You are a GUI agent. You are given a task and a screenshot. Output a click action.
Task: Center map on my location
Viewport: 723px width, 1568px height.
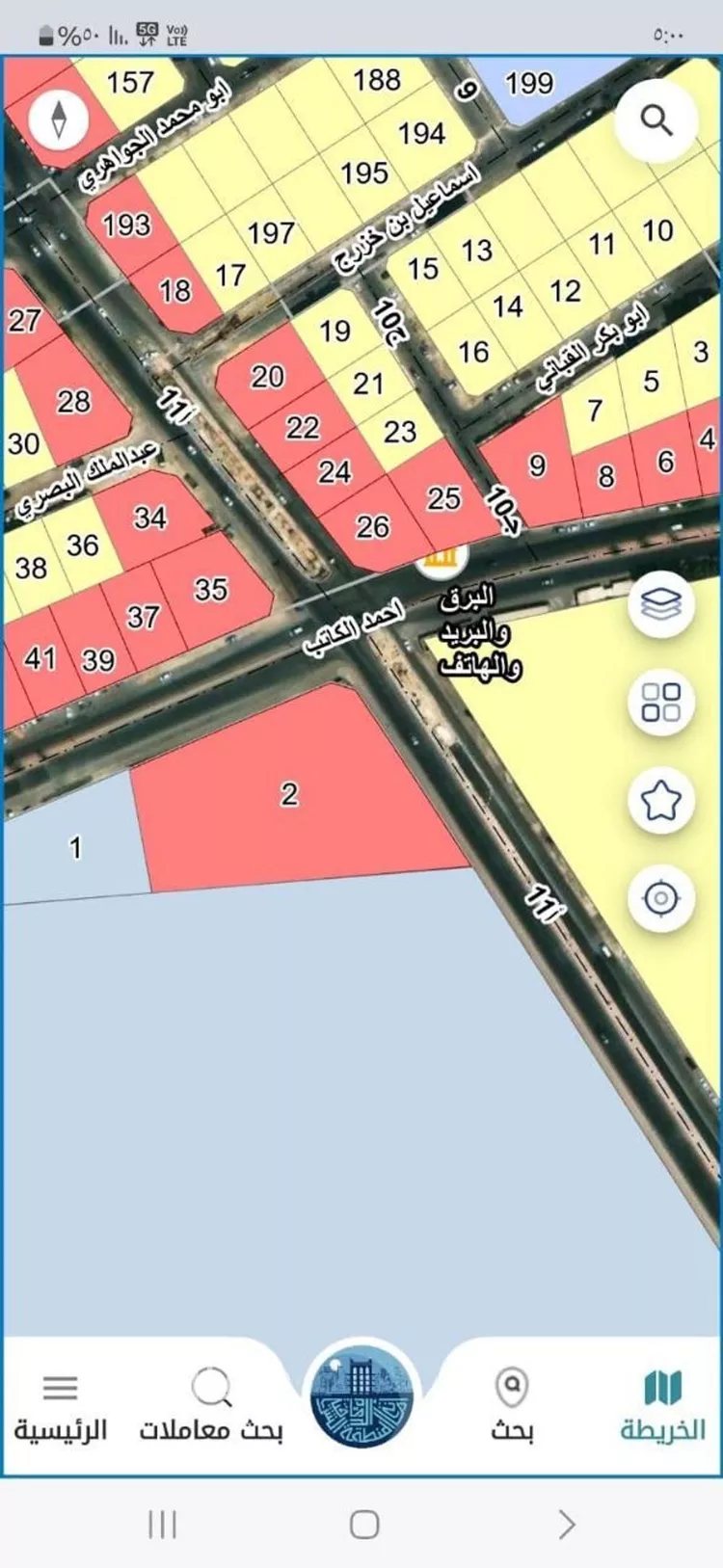tap(661, 898)
